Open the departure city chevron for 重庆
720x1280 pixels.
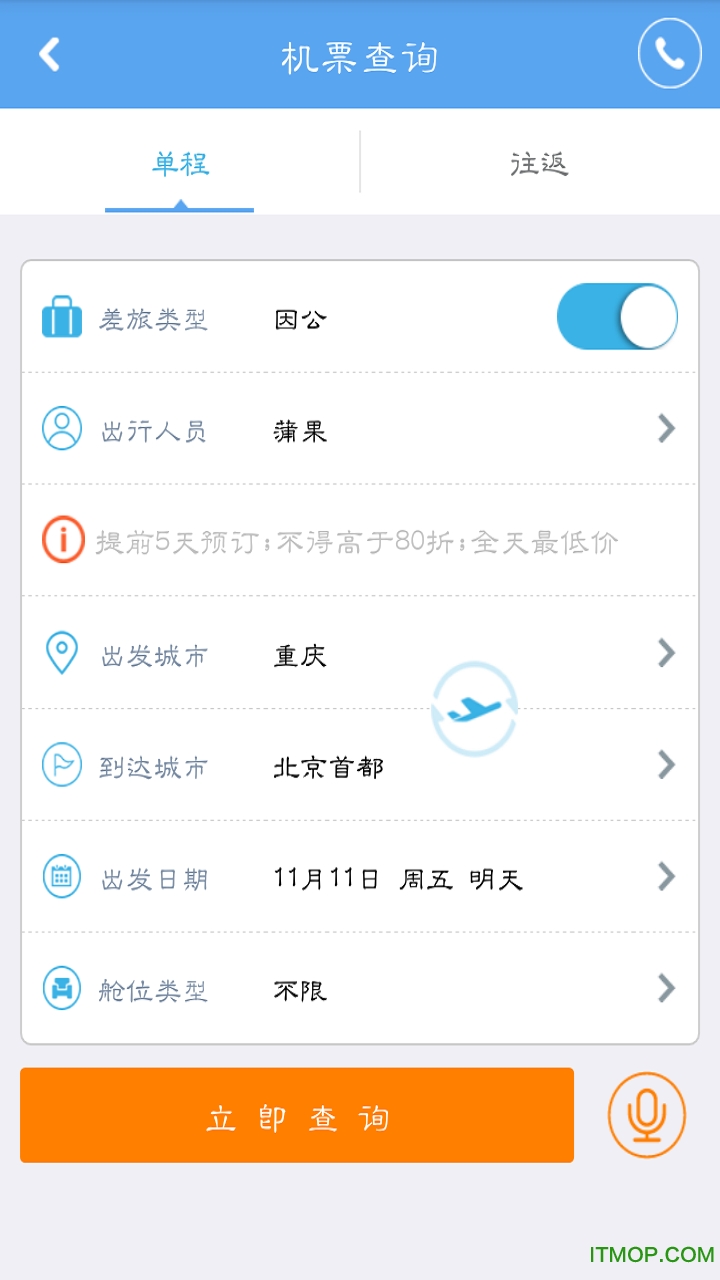[666, 653]
